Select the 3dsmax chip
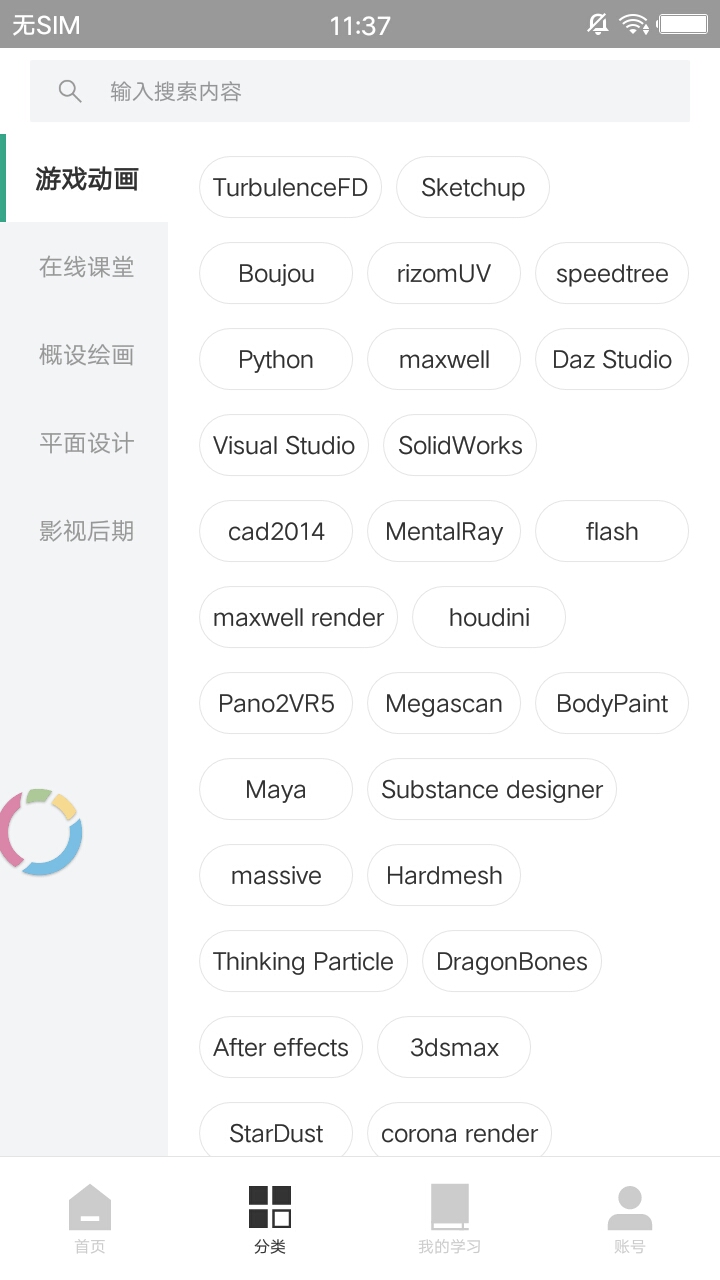The height and width of the screenshot is (1280, 720). tap(454, 1047)
